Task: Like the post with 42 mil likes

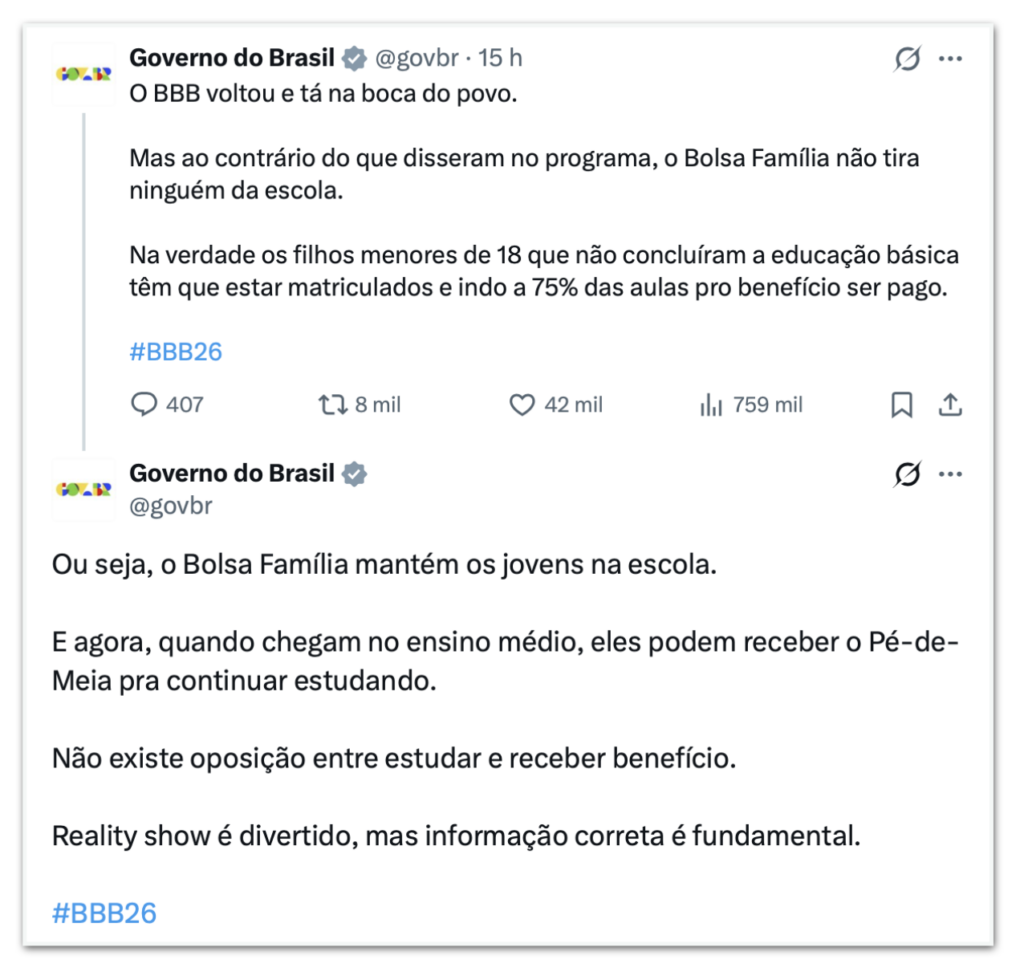Action: click(x=522, y=405)
